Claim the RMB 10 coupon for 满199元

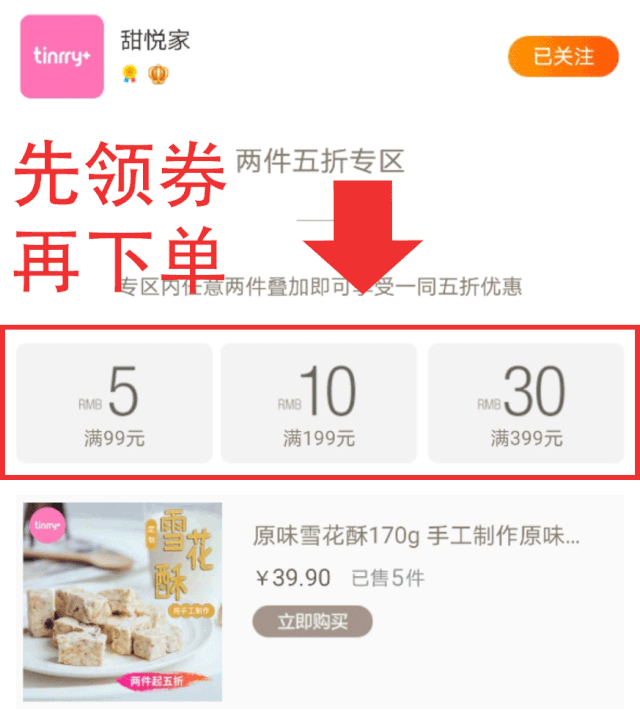pyautogui.click(x=318, y=402)
